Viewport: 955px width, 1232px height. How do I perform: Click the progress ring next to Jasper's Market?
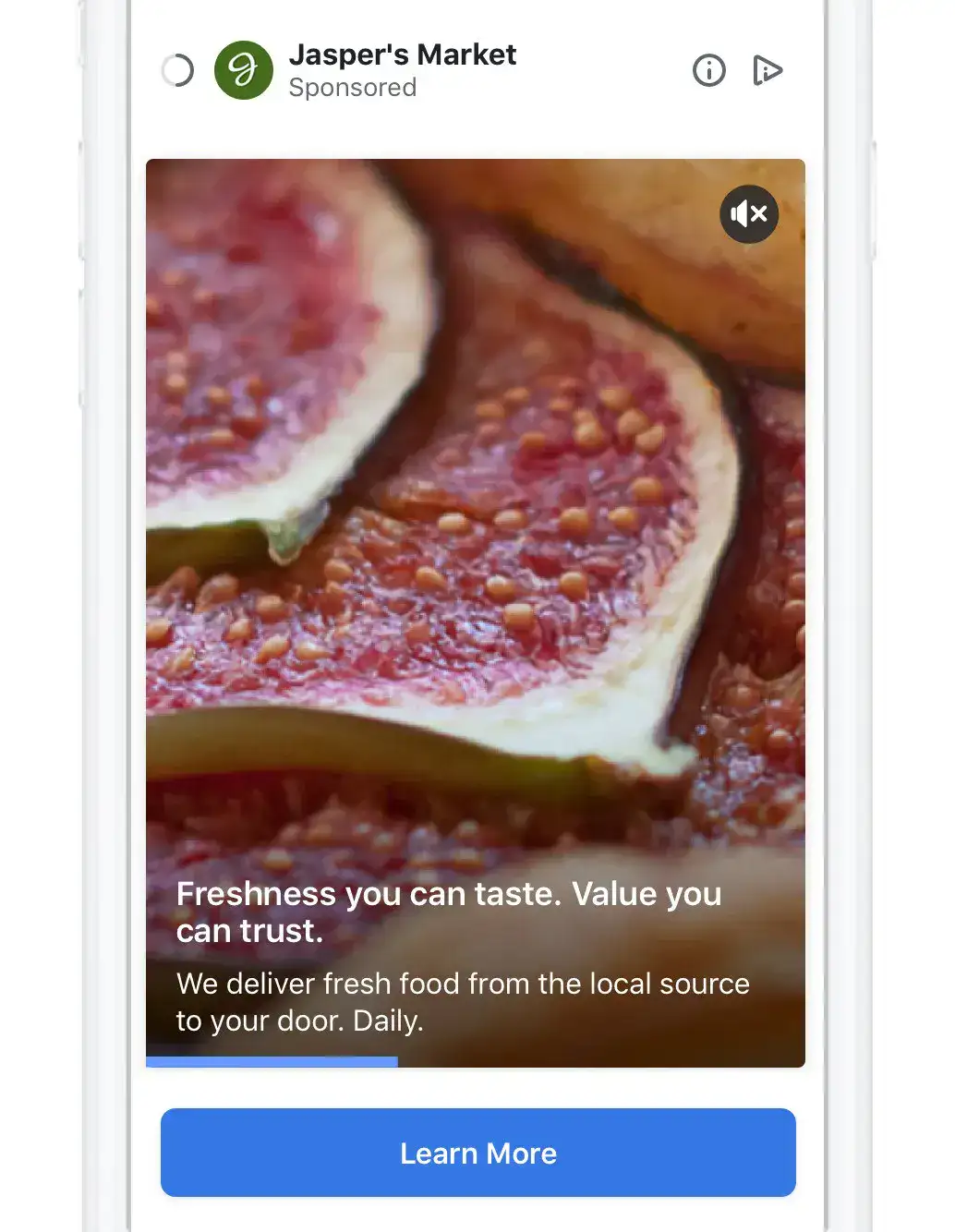(178, 70)
